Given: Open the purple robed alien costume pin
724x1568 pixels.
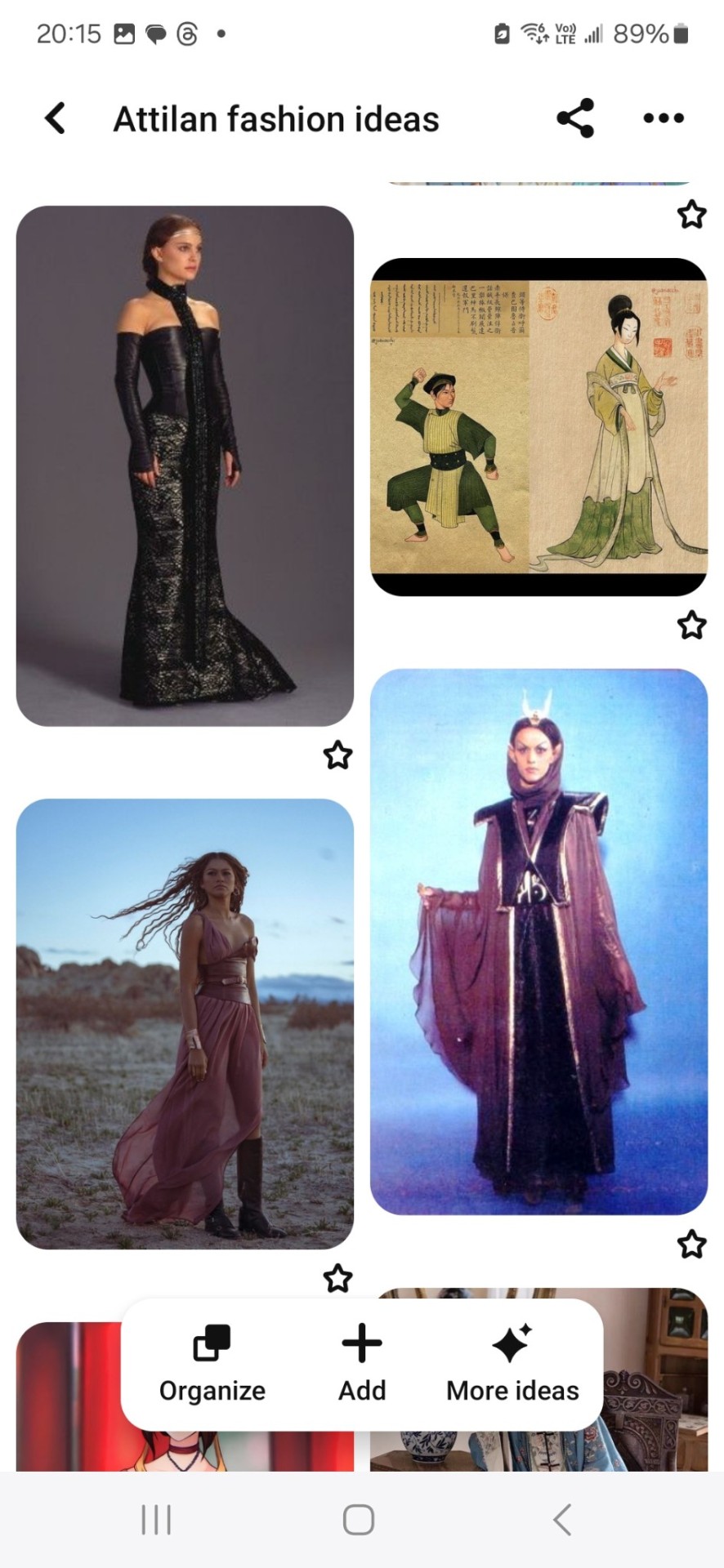Looking at the screenshot, I should [539, 942].
